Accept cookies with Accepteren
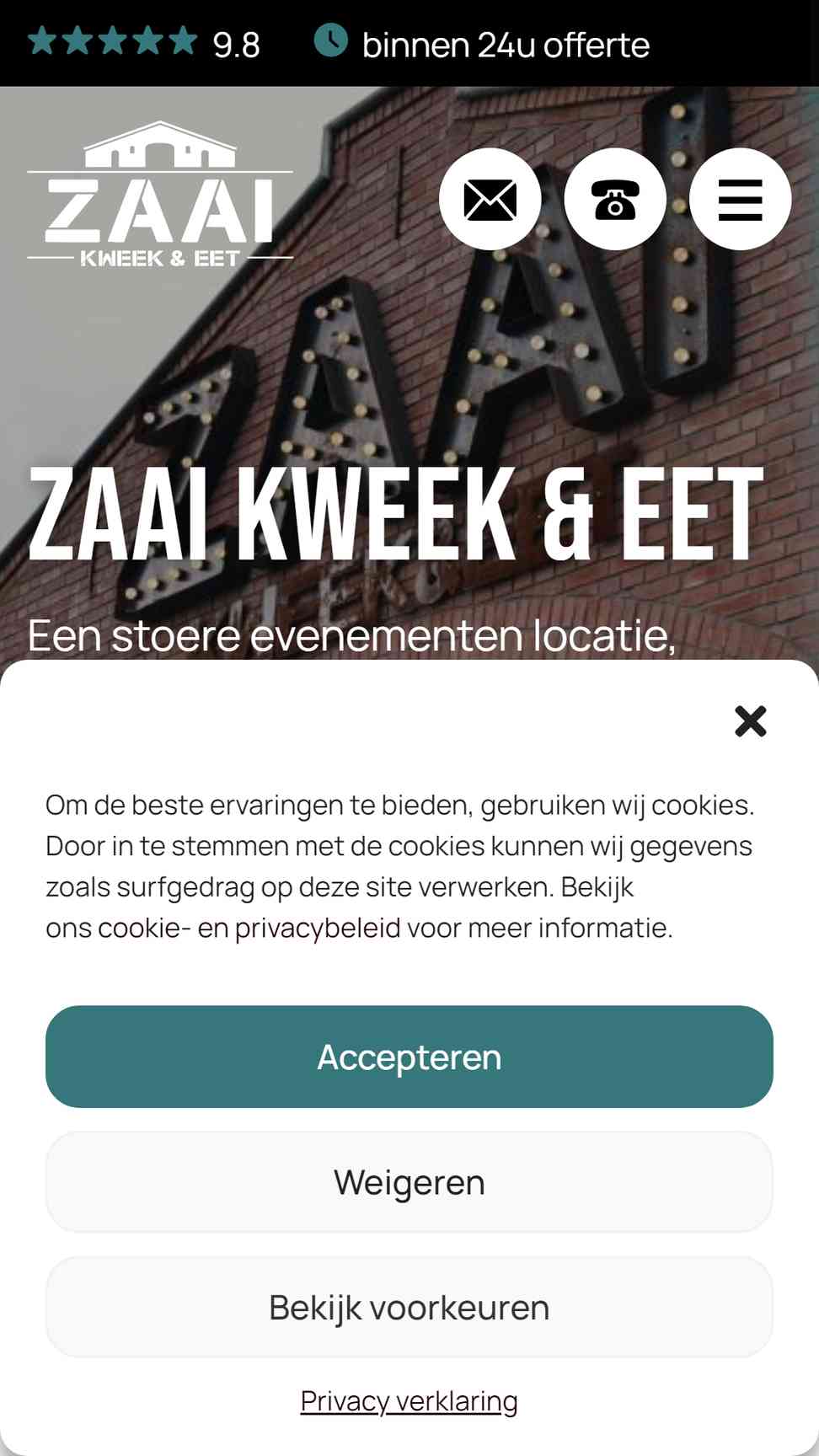 pos(409,1057)
